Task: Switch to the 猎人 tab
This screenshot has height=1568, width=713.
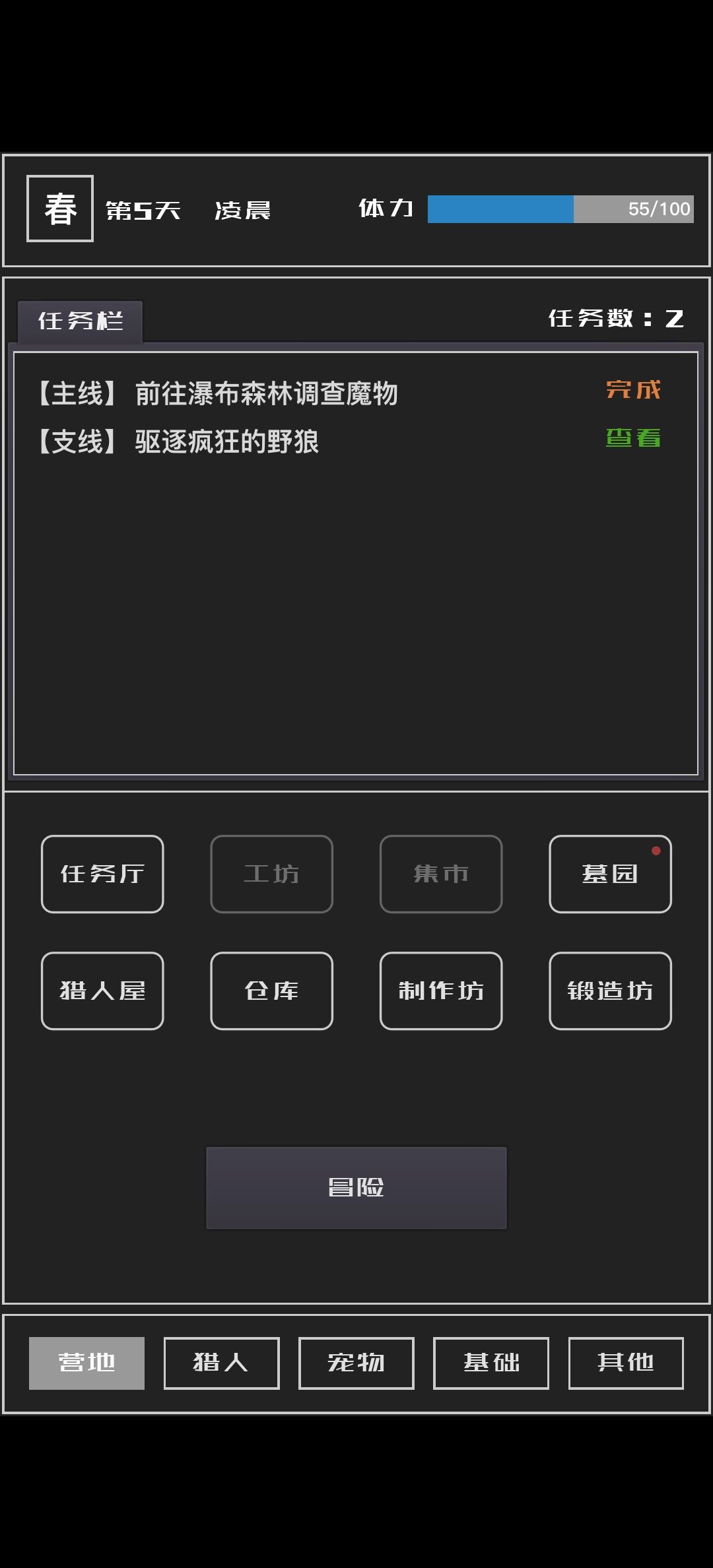Action: pyautogui.click(x=221, y=1362)
